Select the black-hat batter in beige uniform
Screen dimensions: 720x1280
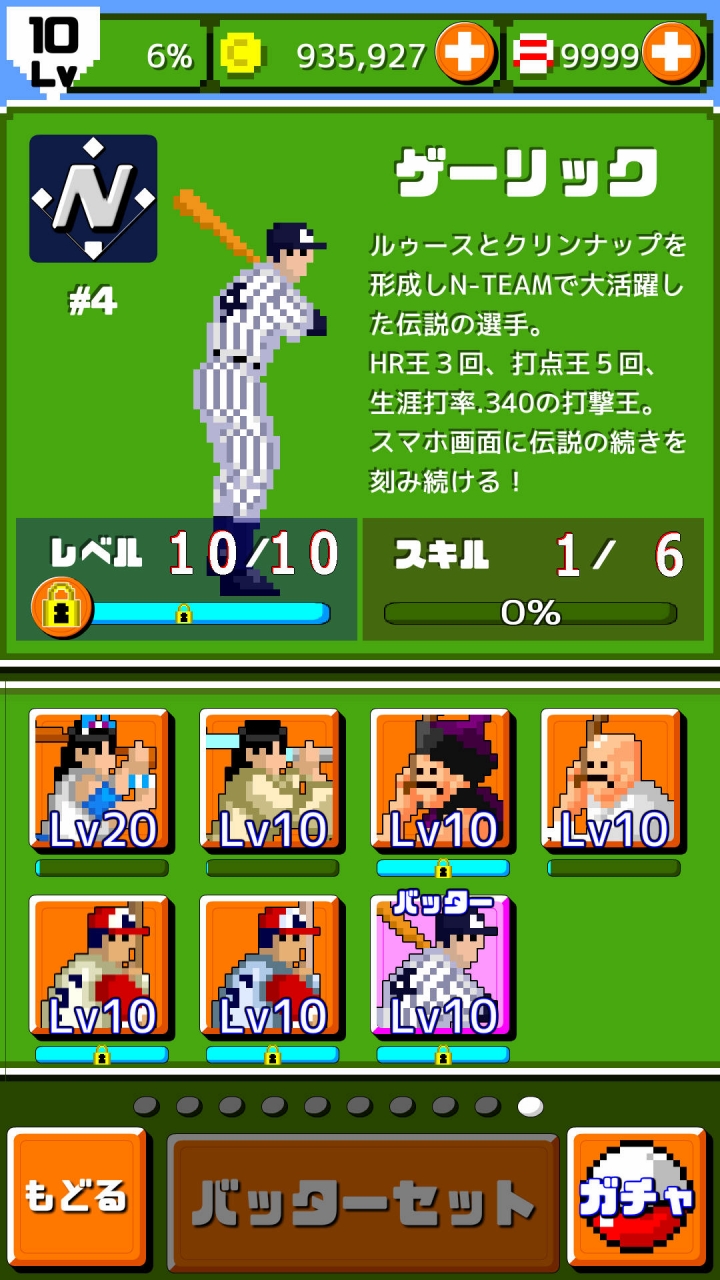tap(271, 780)
